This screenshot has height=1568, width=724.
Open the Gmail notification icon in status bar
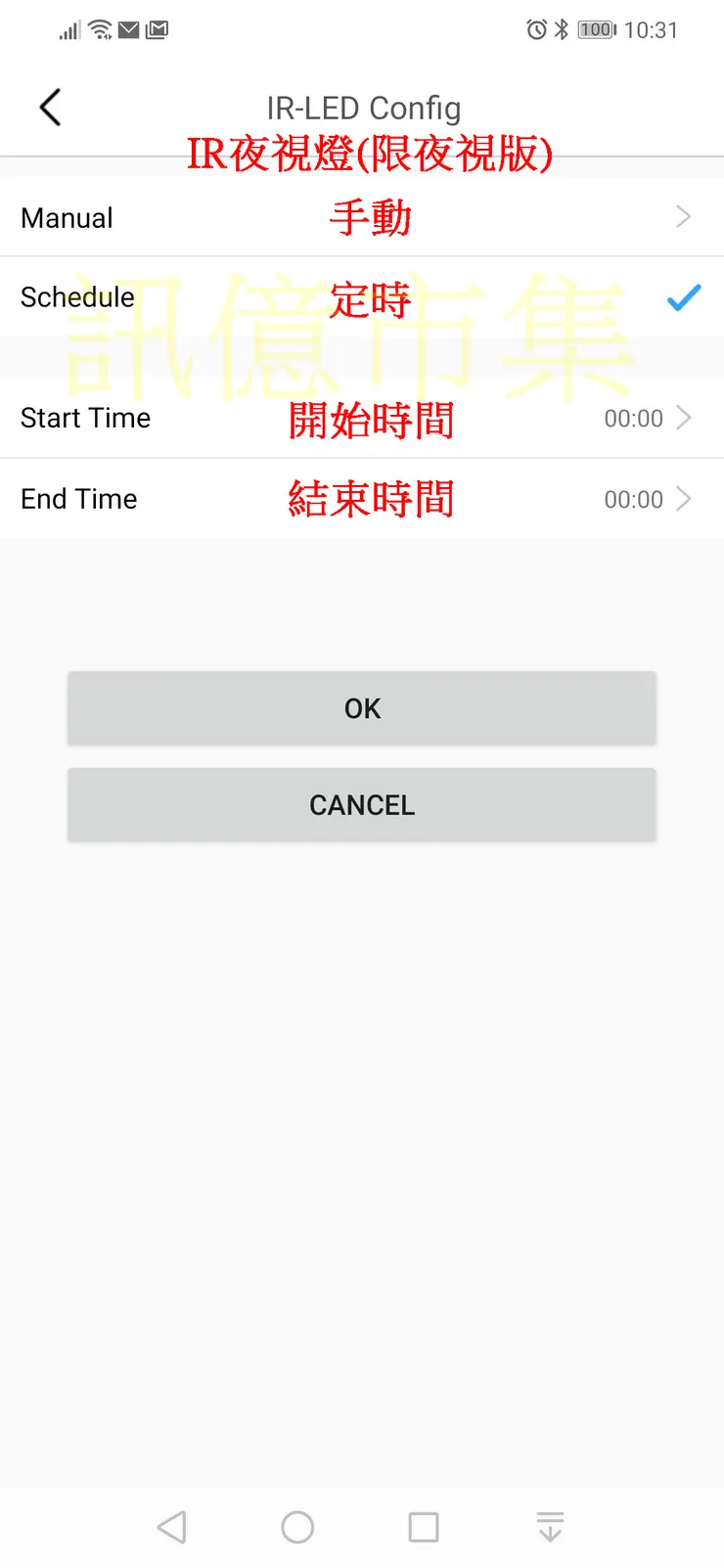click(x=157, y=29)
